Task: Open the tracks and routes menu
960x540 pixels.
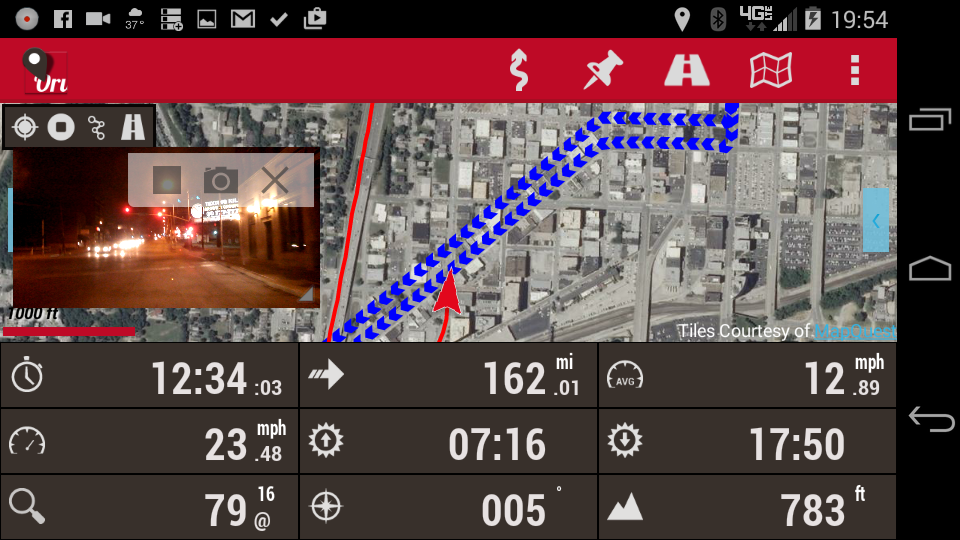Action: click(518, 70)
